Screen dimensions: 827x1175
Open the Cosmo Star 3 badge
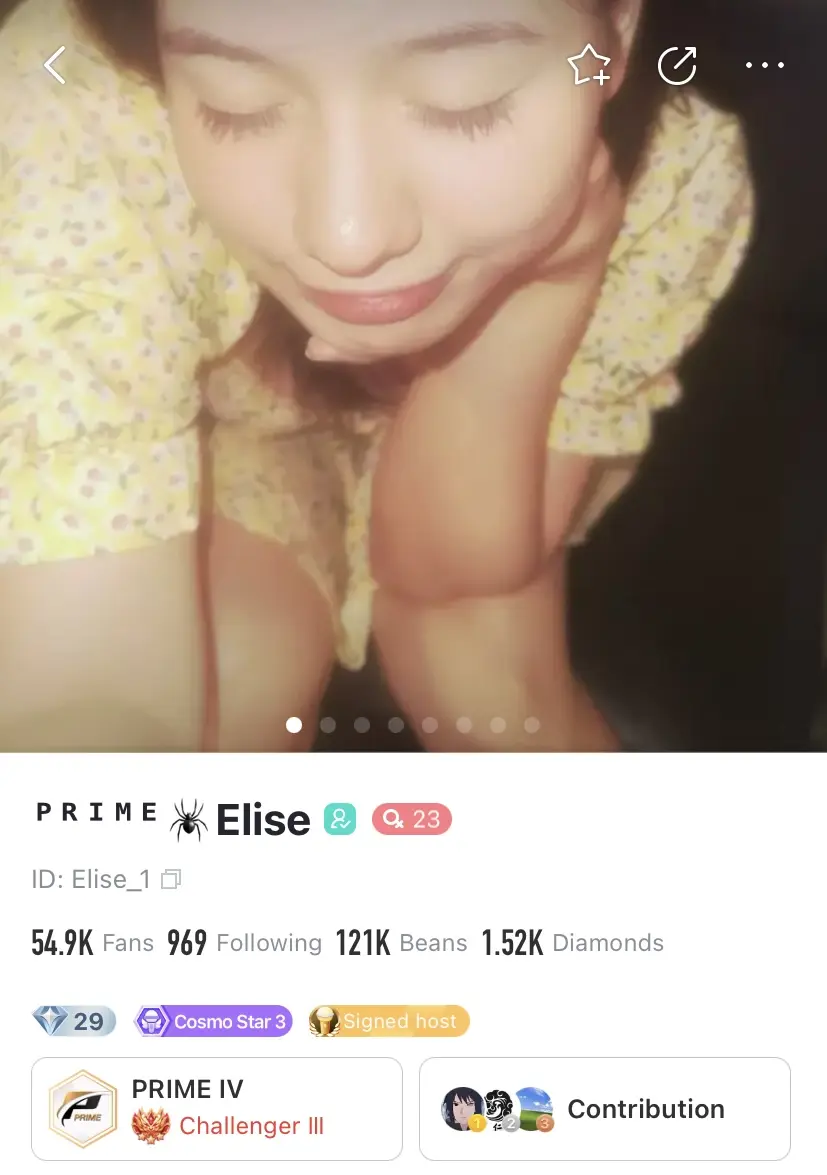(213, 1021)
